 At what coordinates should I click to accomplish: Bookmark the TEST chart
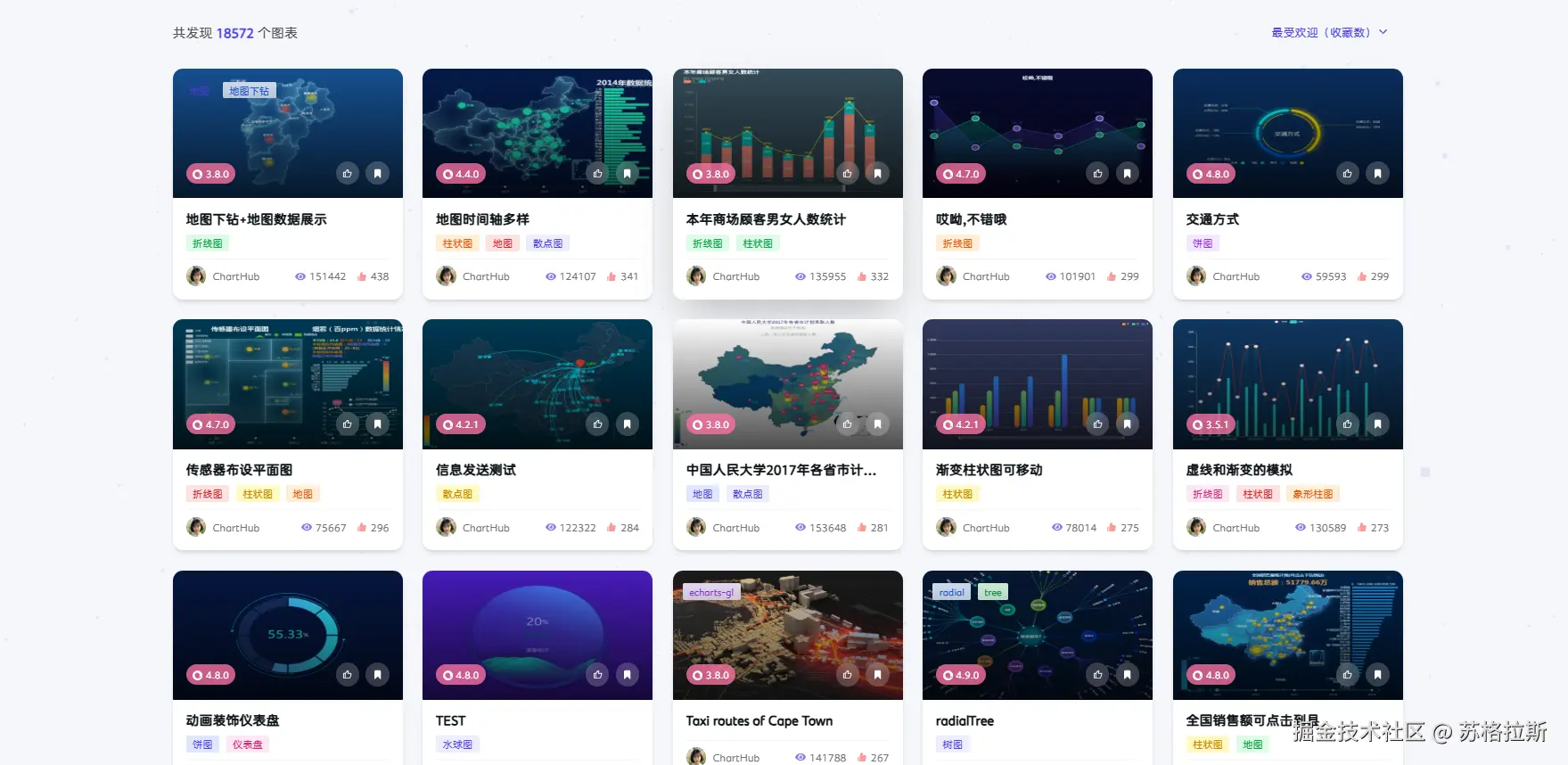coord(628,675)
